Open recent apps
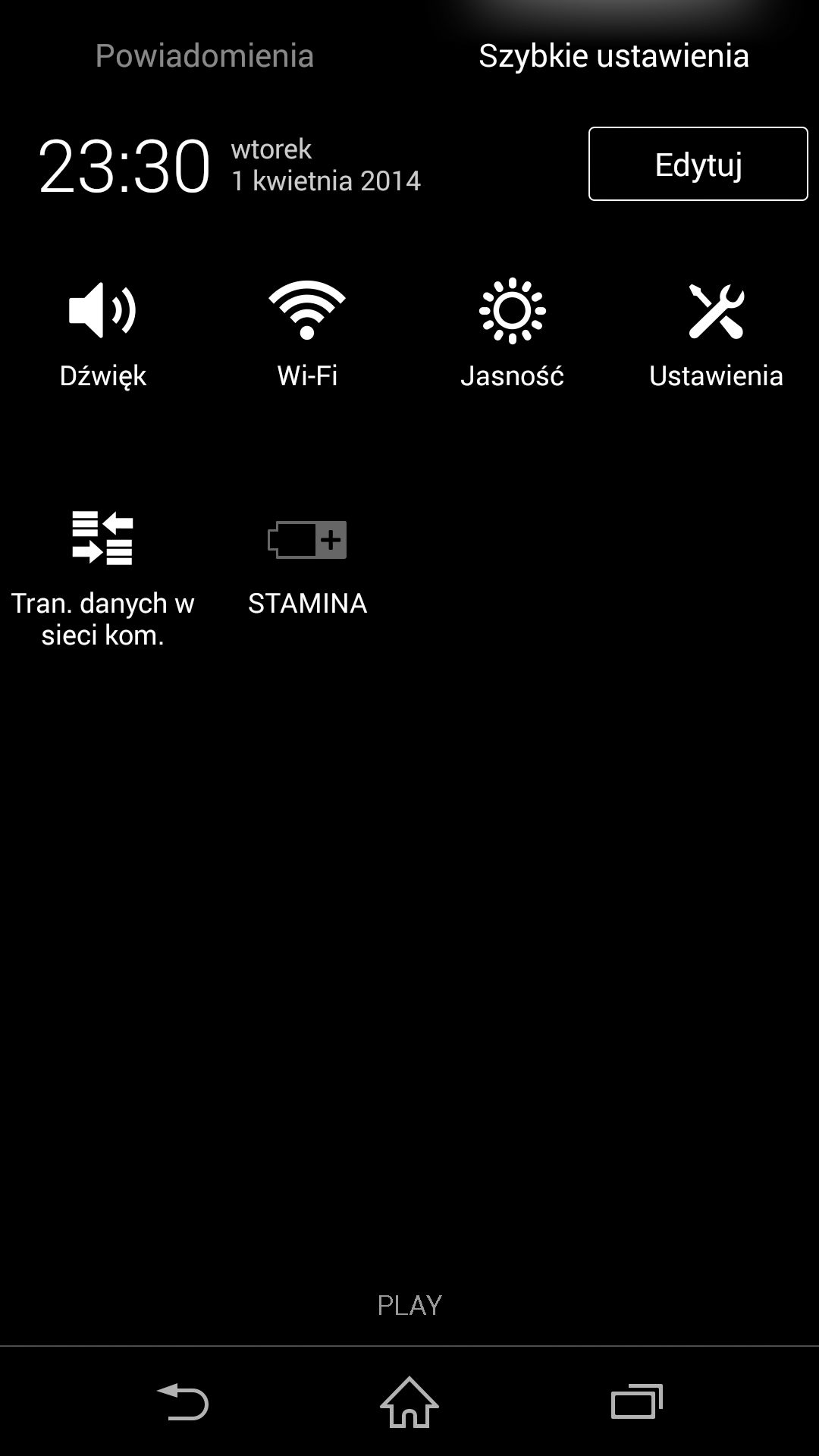Viewport: 819px width, 1456px height. coord(636,1401)
